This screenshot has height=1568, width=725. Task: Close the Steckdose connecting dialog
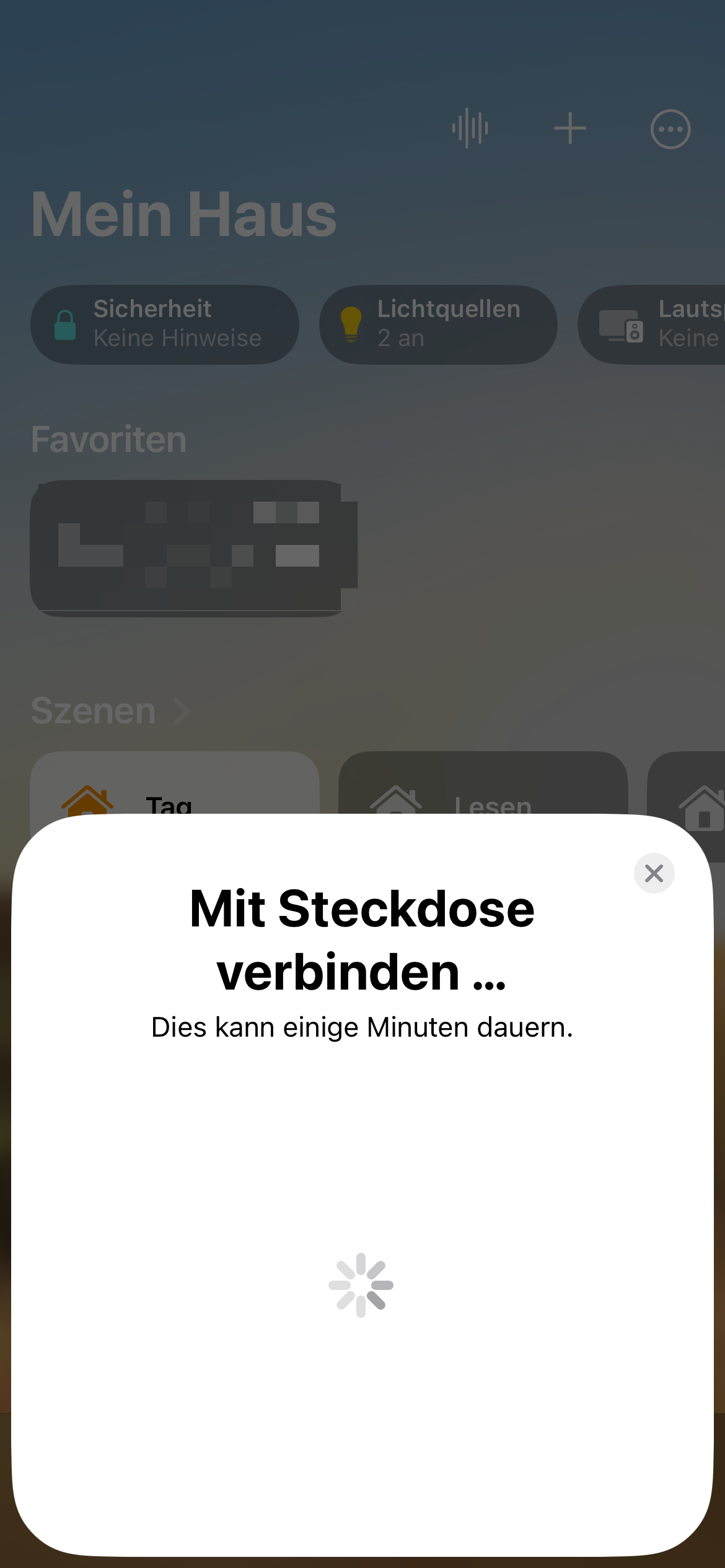654,873
